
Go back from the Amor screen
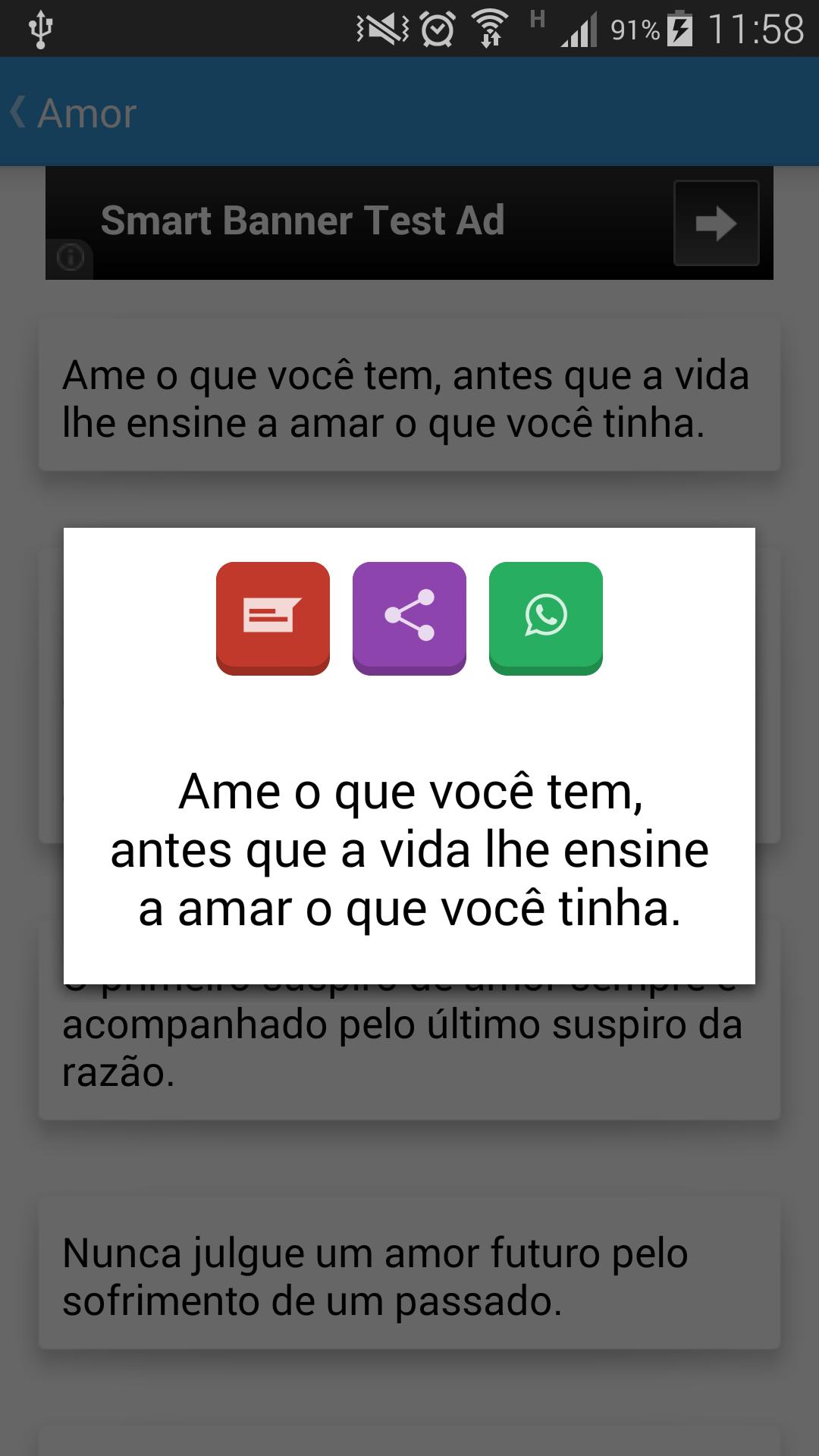tap(72, 114)
